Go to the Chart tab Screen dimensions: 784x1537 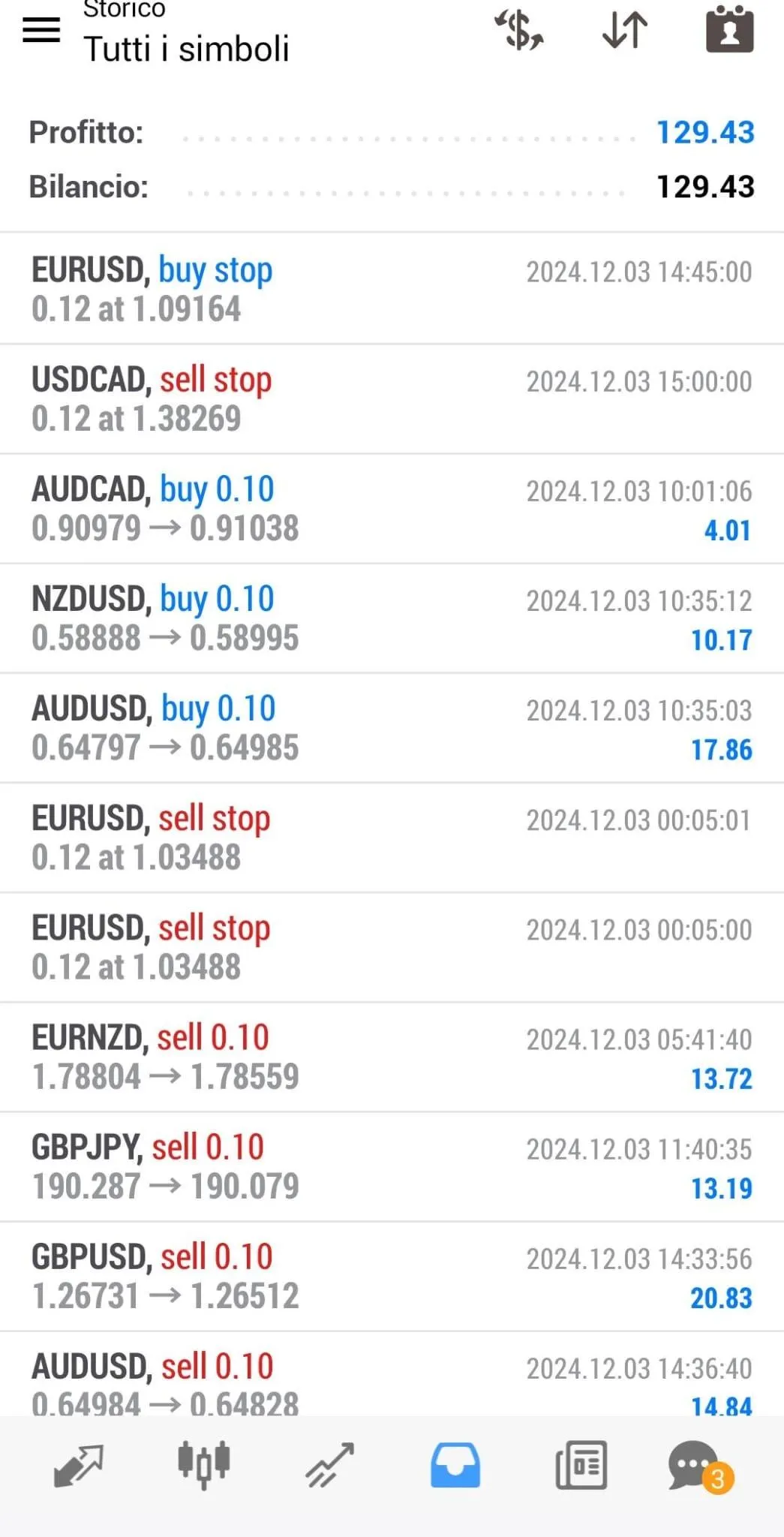(203, 1465)
